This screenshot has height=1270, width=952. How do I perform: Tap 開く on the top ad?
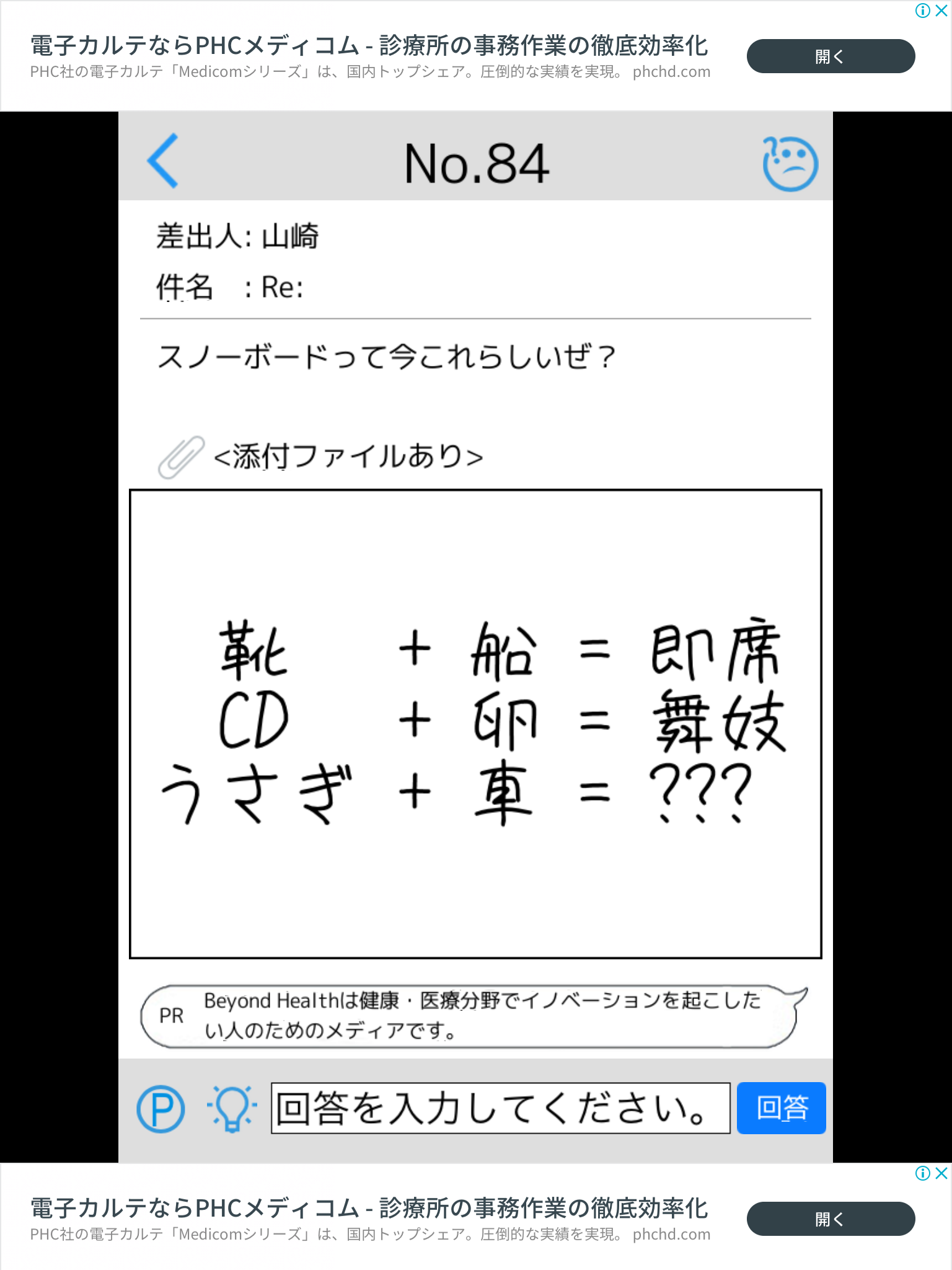tap(830, 56)
